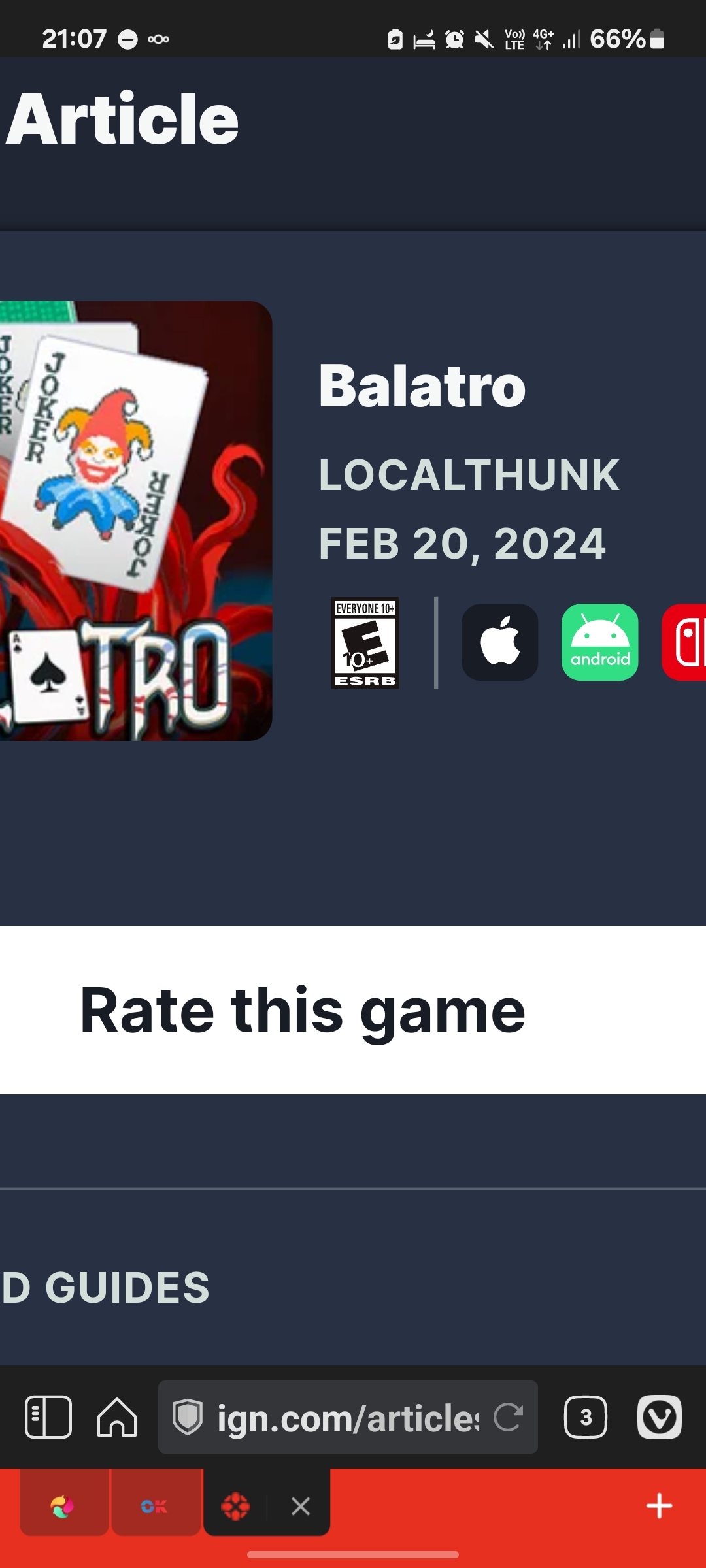The image size is (706, 1568).
Task: Open the Balatro game title link
Action: 422,386
